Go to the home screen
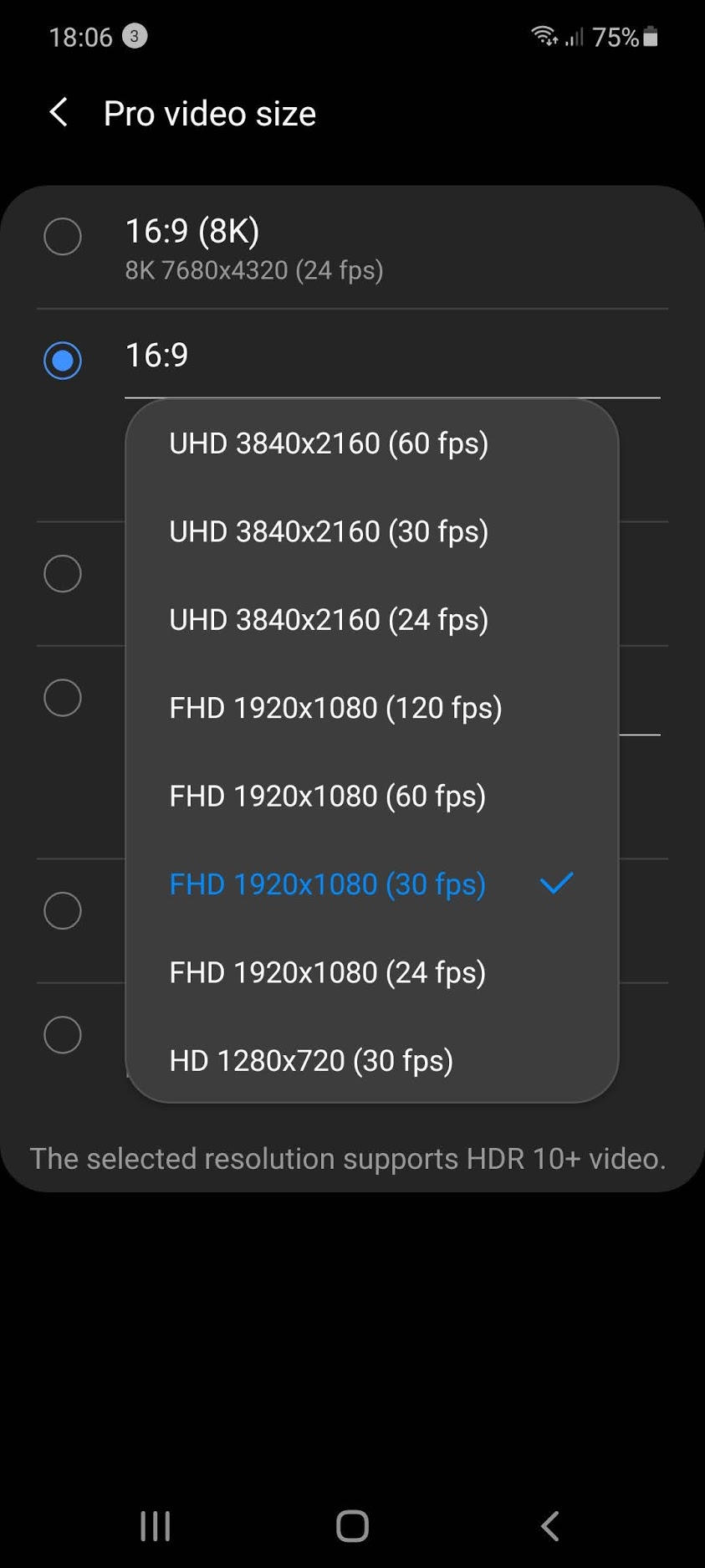705x1568 pixels. [352, 1526]
